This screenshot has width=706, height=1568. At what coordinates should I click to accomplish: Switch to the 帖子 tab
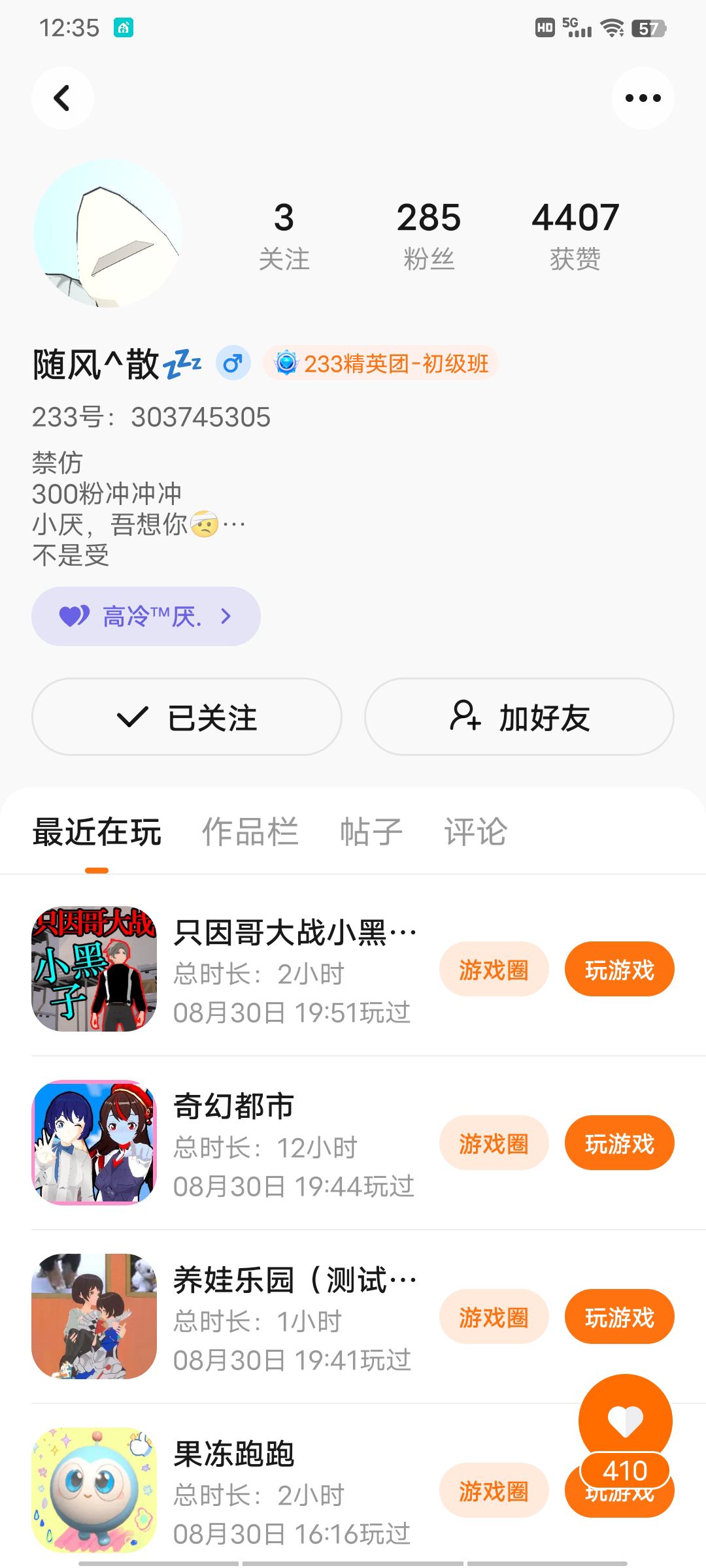(x=371, y=832)
